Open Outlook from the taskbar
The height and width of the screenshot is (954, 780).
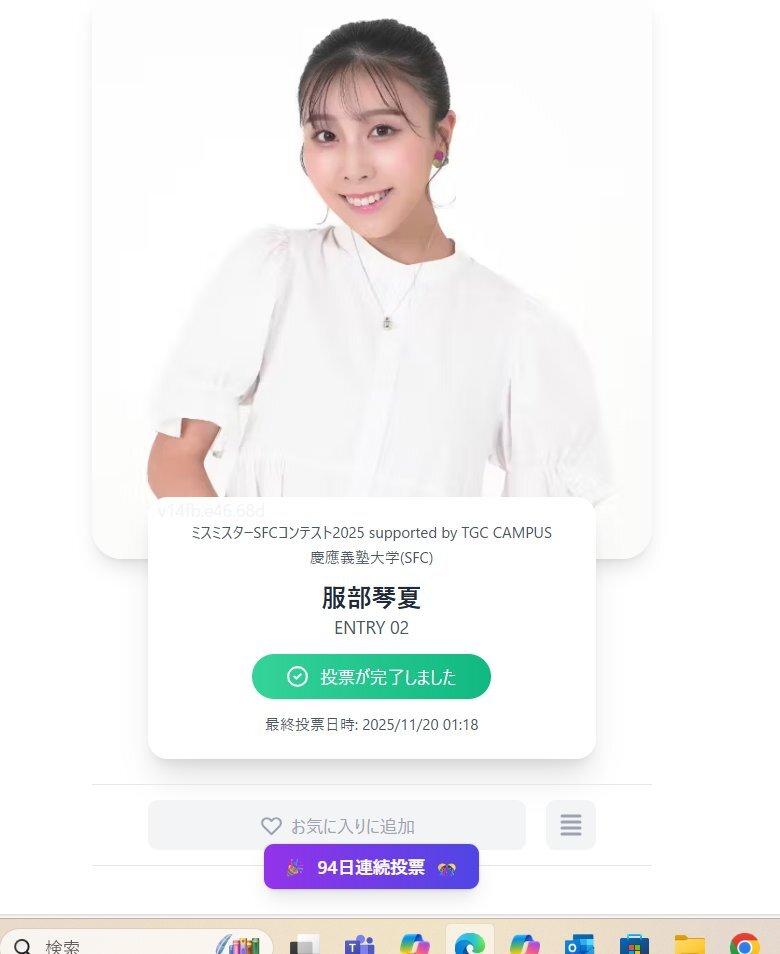tap(579, 945)
